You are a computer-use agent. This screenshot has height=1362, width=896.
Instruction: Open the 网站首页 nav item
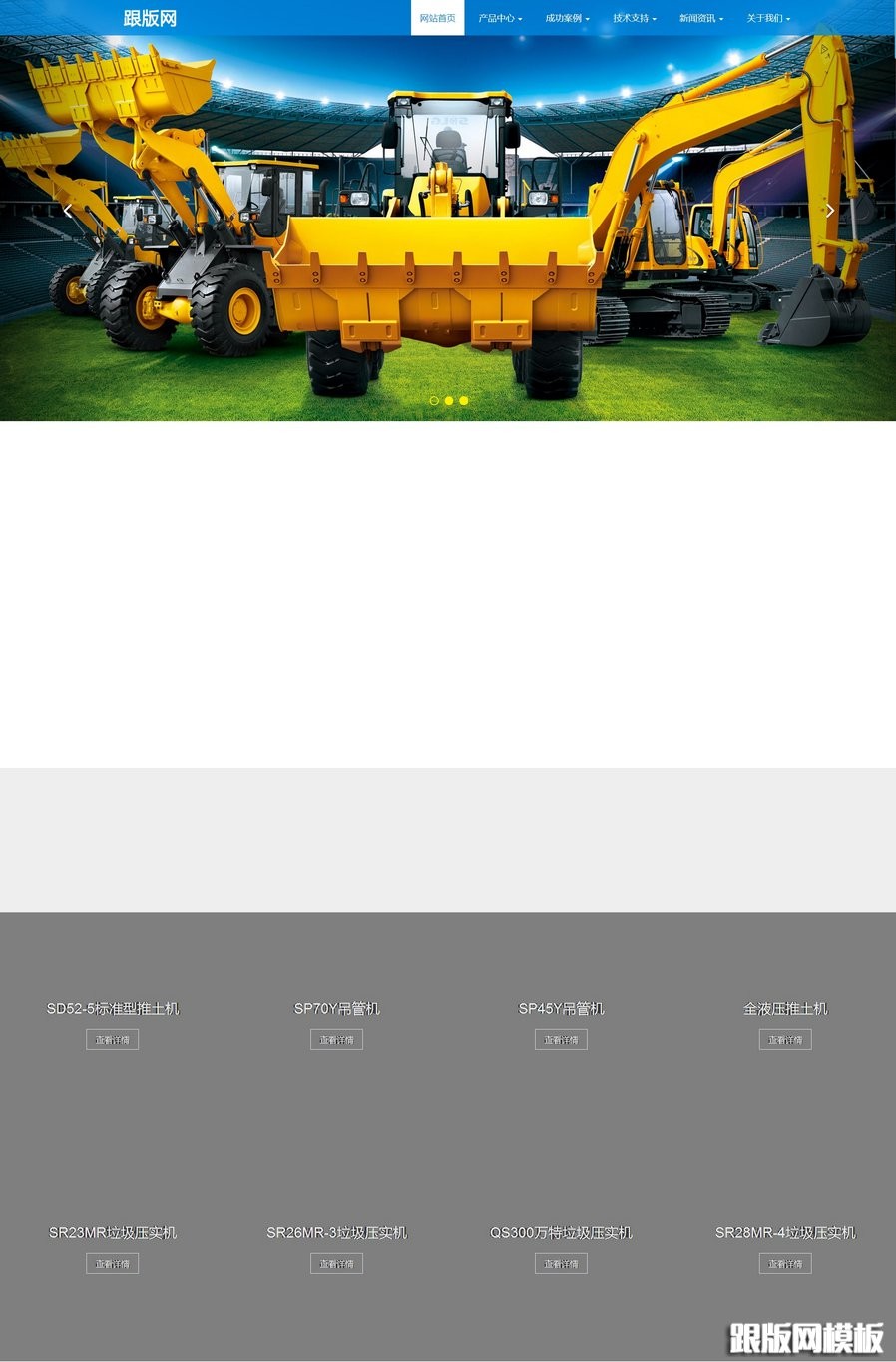tap(437, 18)
